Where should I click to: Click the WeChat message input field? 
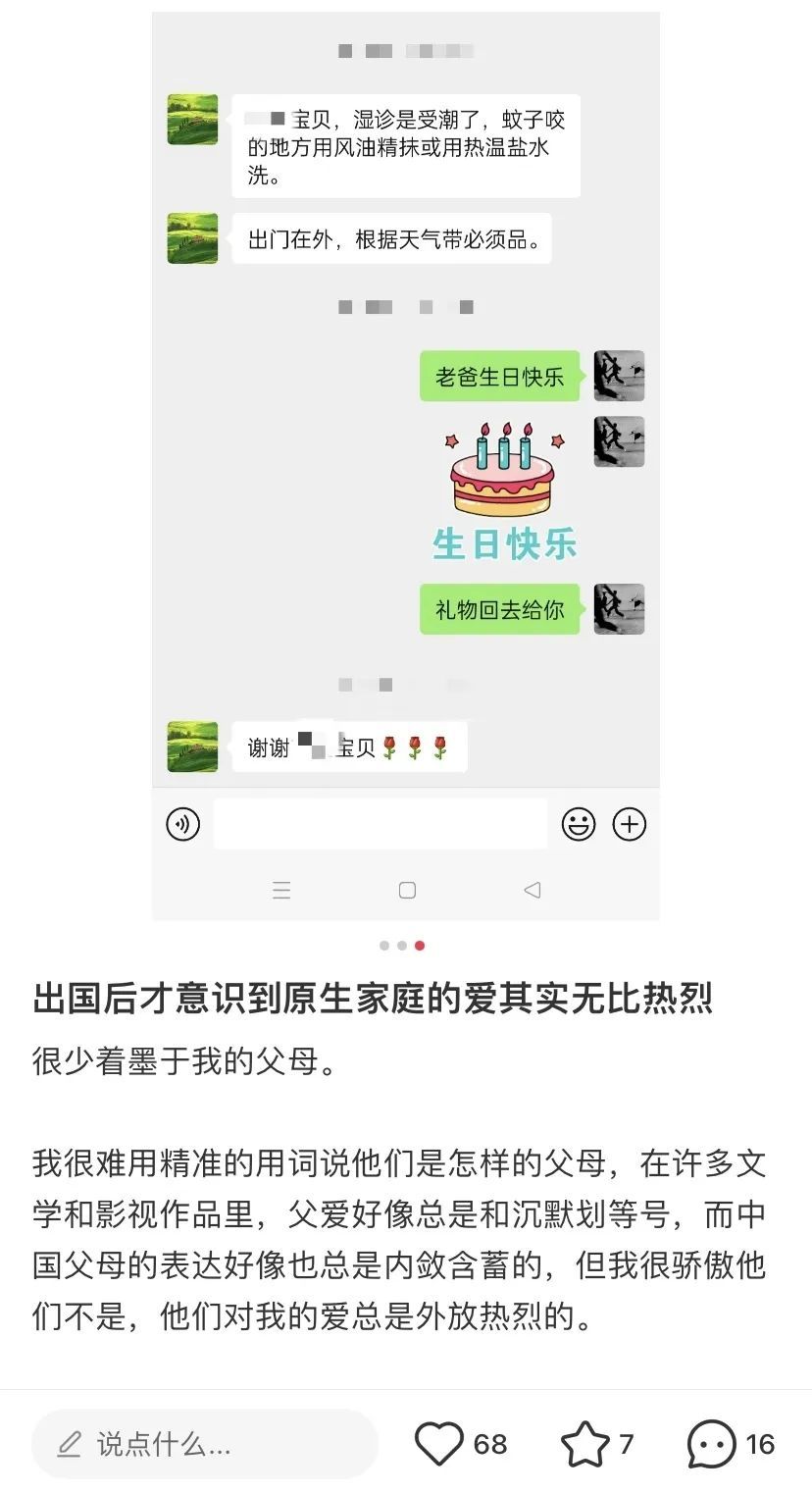pos(381,824)
